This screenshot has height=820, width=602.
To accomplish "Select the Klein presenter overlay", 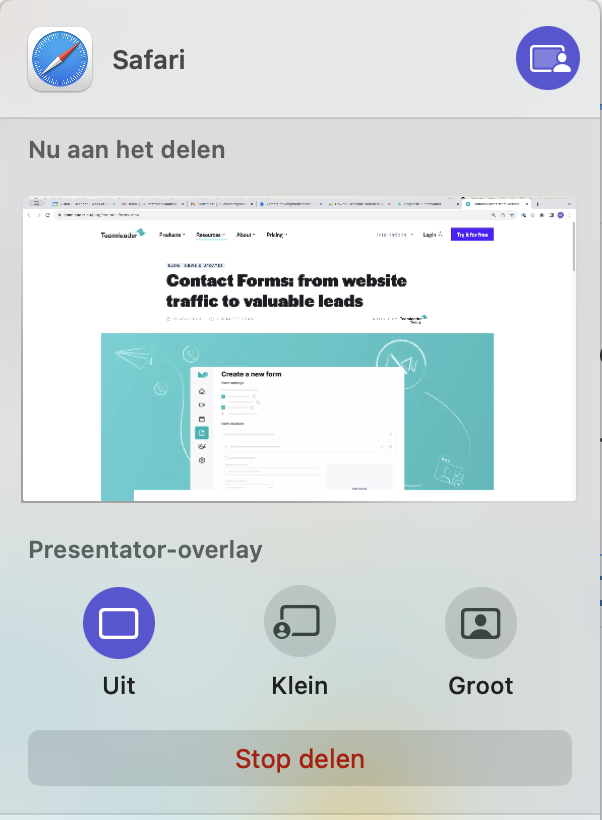I will [300, 623].
